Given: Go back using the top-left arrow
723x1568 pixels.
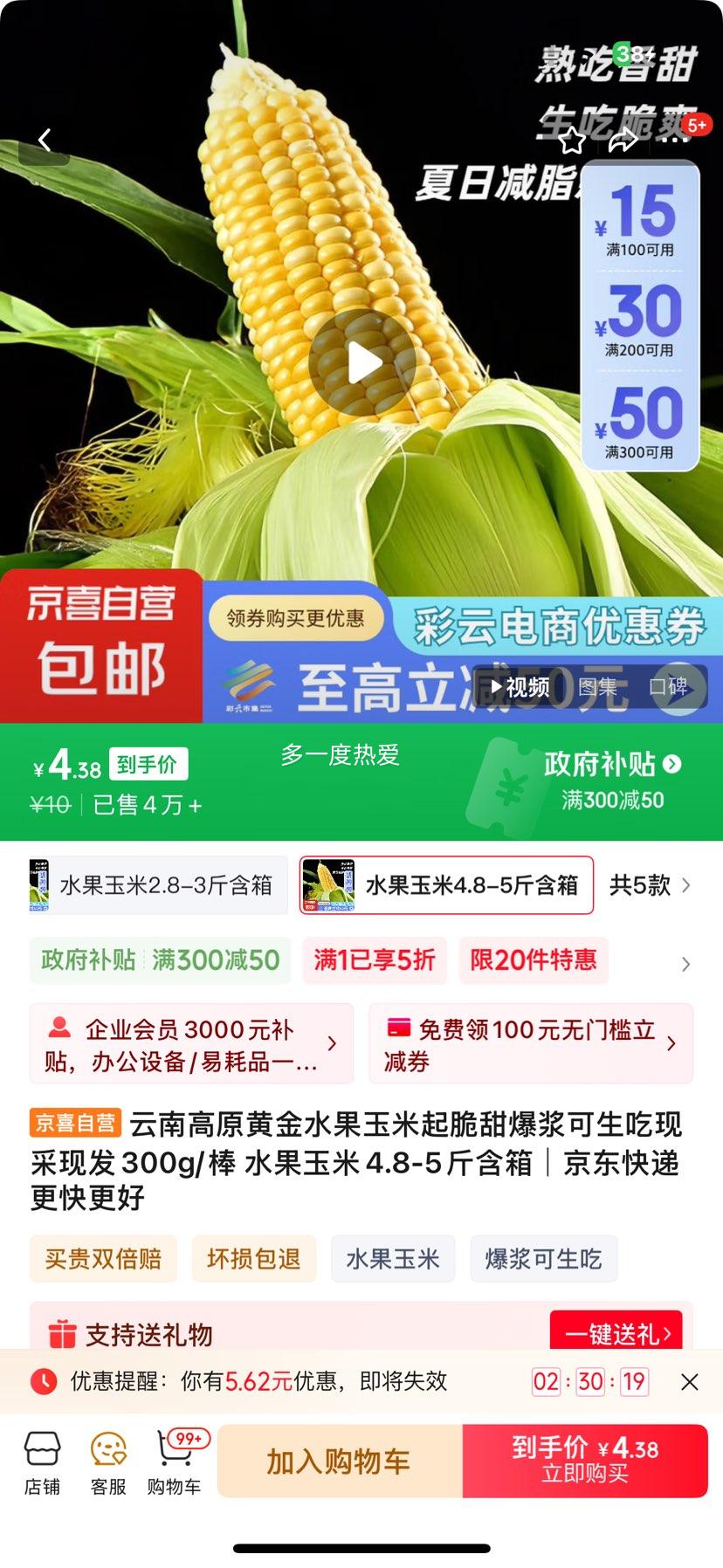Looking at the screenshot, I should coord(45,140).
